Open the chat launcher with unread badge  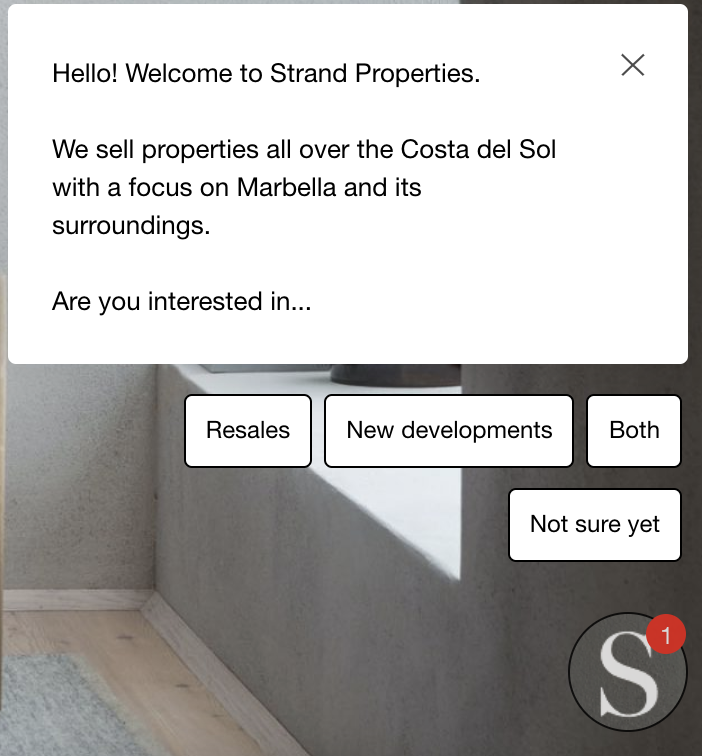pos(627,673)
